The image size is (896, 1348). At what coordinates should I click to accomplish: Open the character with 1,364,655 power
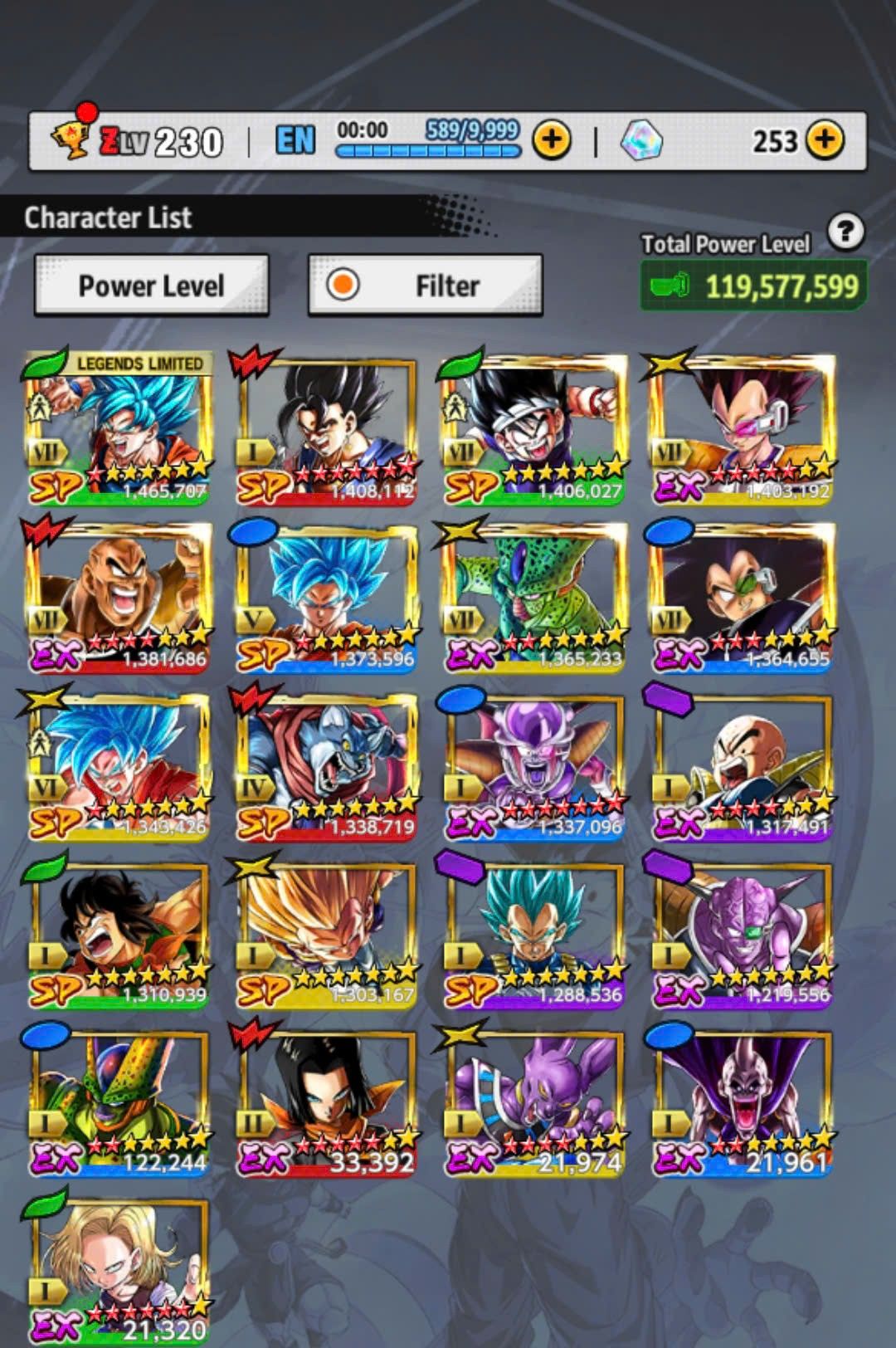click(x=741, y=597)
